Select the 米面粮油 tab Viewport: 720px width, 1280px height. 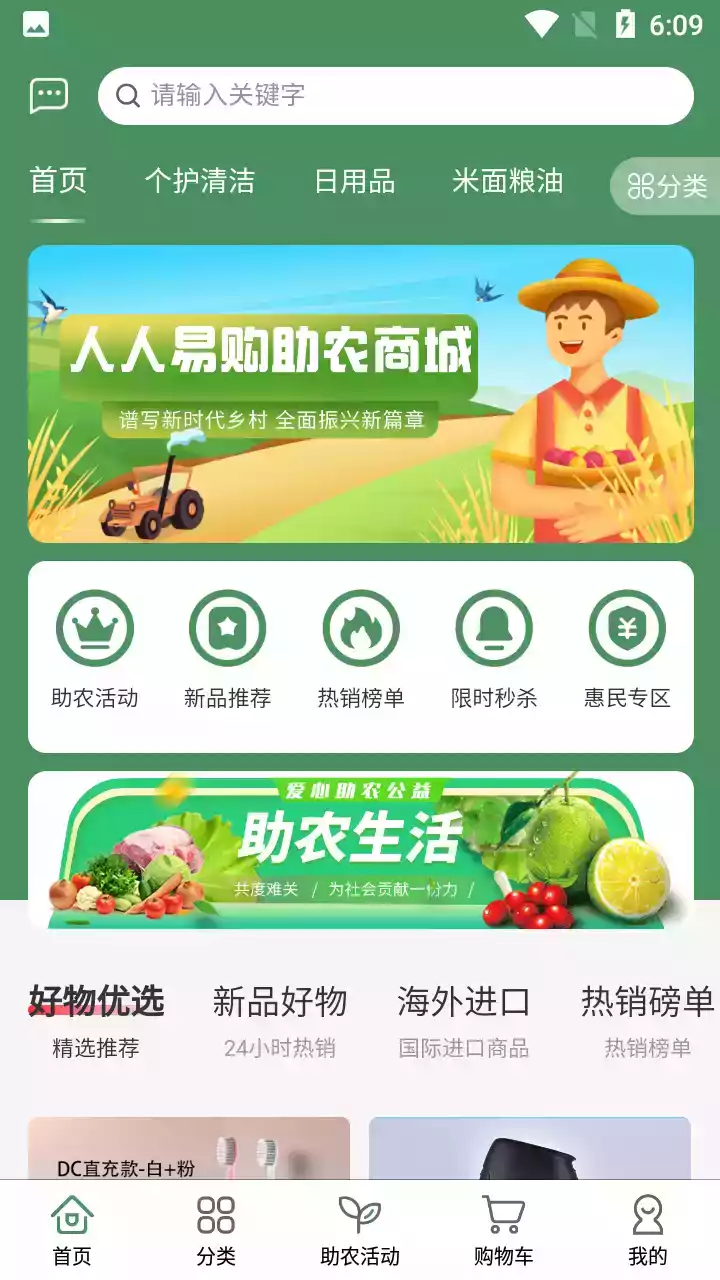(x=508, y=181)
